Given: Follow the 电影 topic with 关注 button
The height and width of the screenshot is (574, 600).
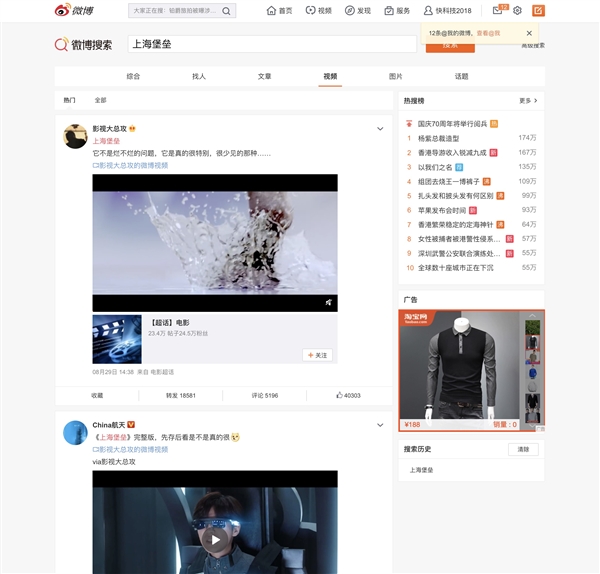Looking at the screenshot, I should [x=317, y=355].
